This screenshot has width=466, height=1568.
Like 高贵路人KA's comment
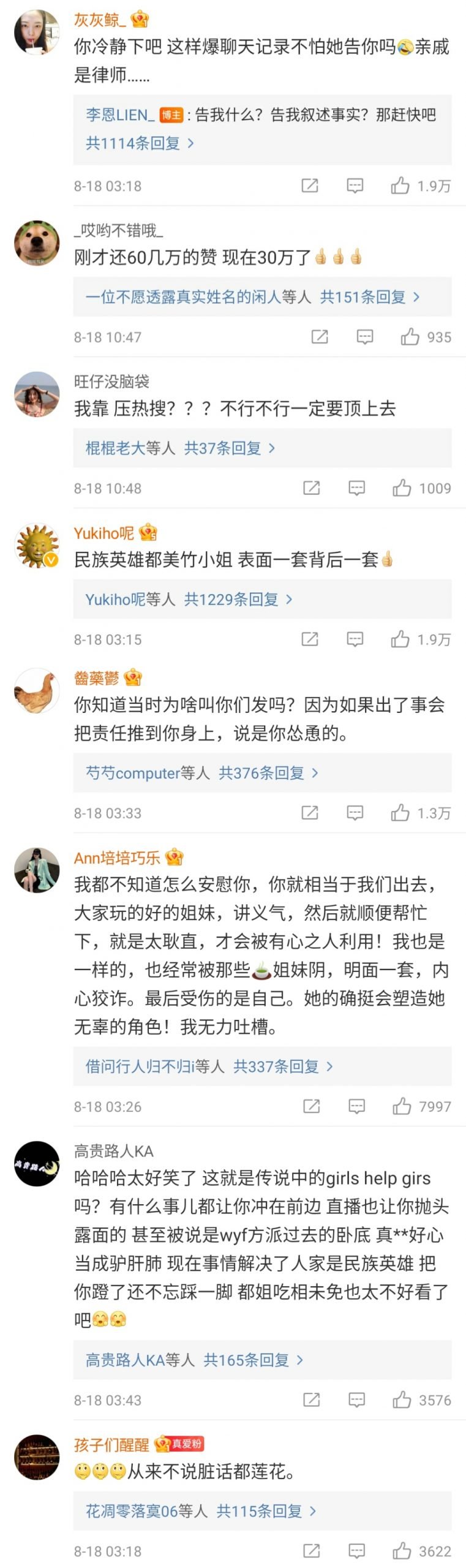click(x=402, y=1400)
